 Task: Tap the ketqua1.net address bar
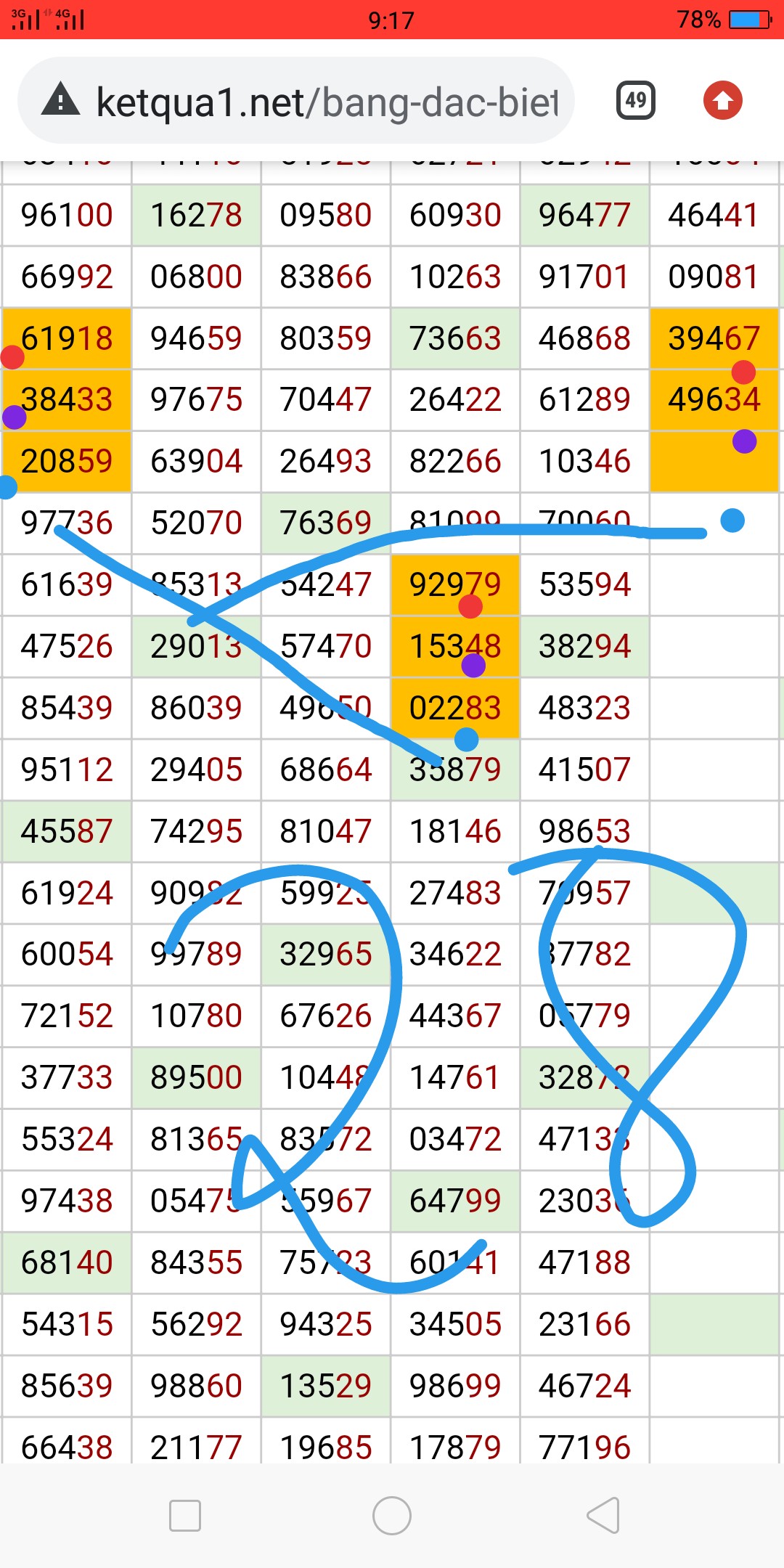327,102
